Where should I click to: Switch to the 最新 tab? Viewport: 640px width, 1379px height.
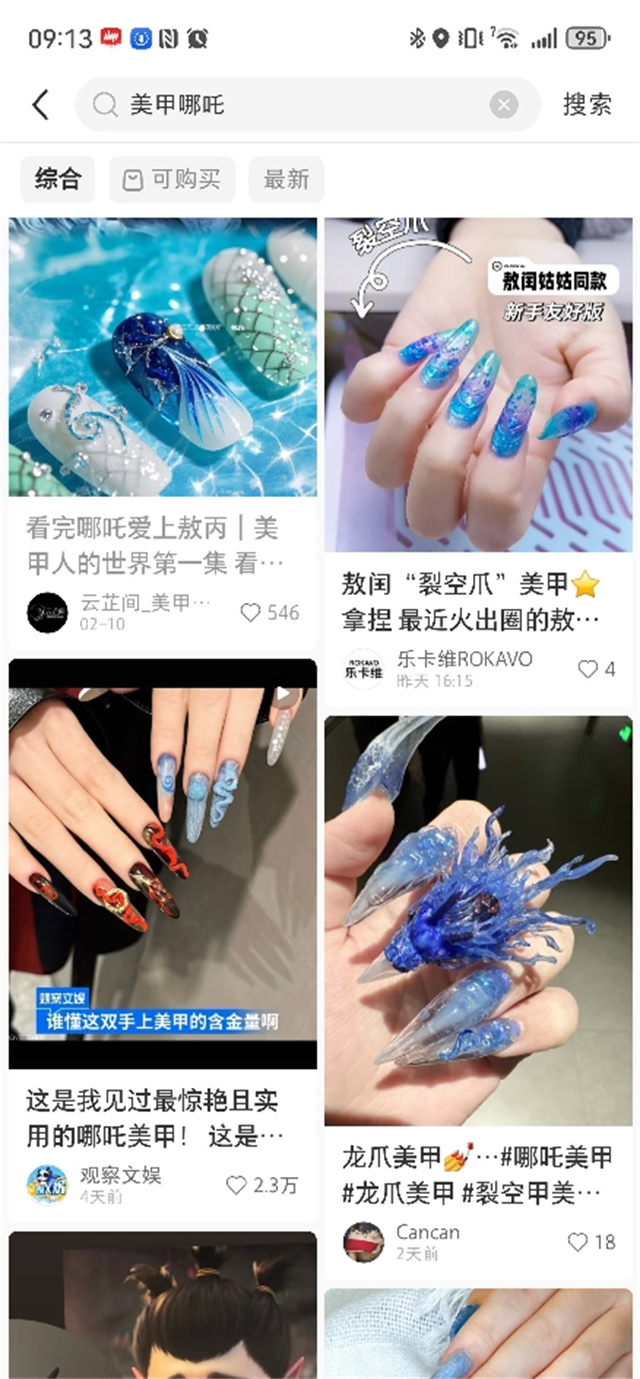[x=286, y=180]
